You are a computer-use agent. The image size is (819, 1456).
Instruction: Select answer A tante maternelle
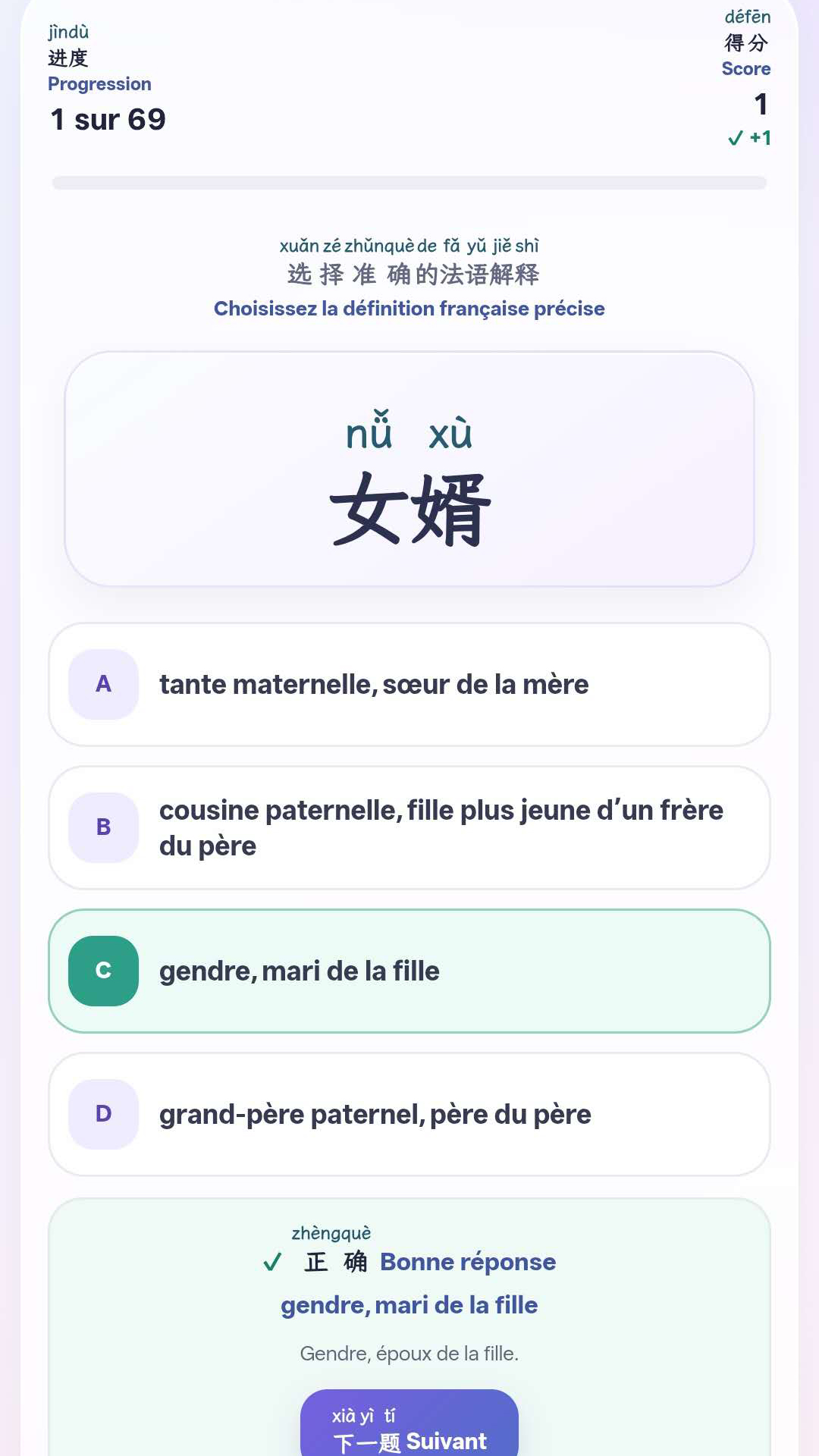coord(409,685)
